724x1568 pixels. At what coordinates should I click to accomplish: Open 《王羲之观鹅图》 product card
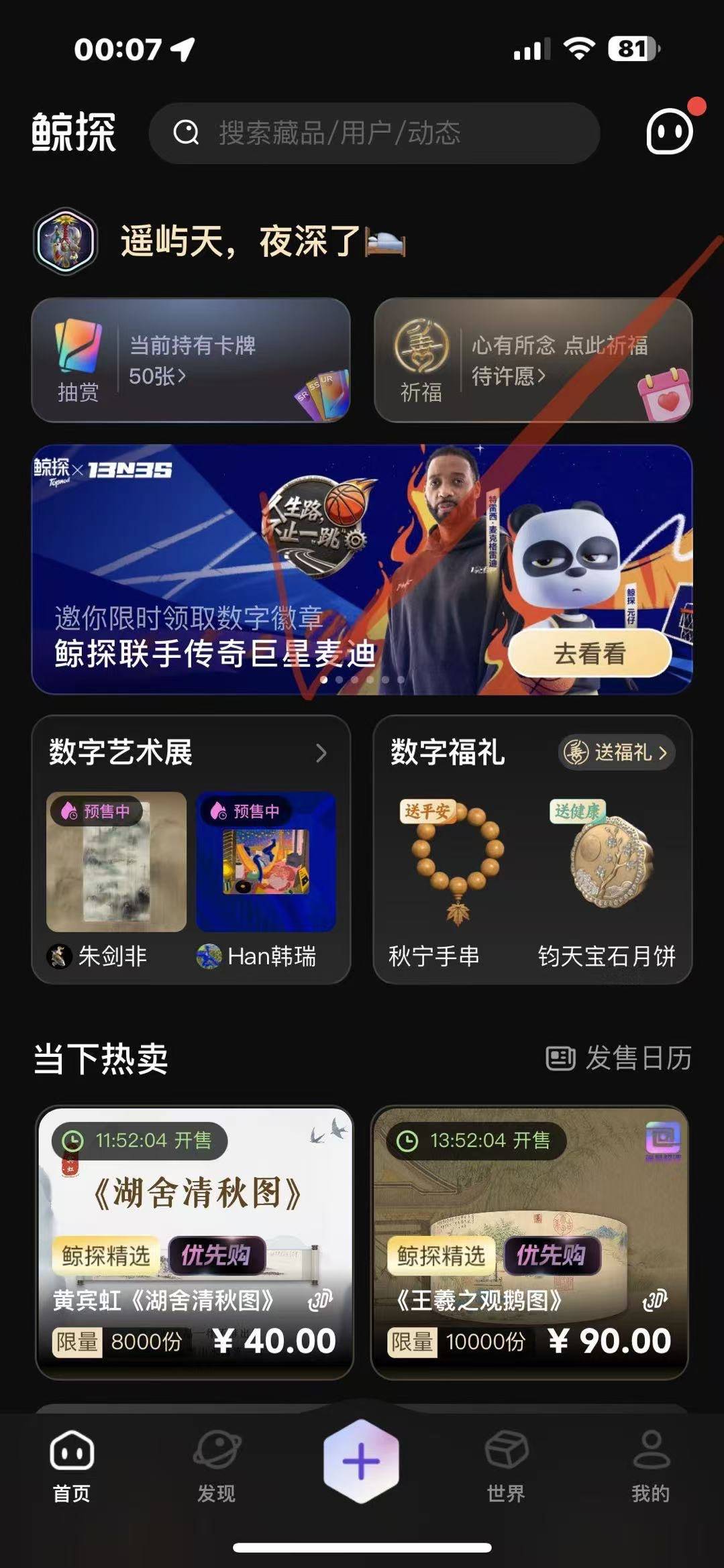(x=529, y=1242)
